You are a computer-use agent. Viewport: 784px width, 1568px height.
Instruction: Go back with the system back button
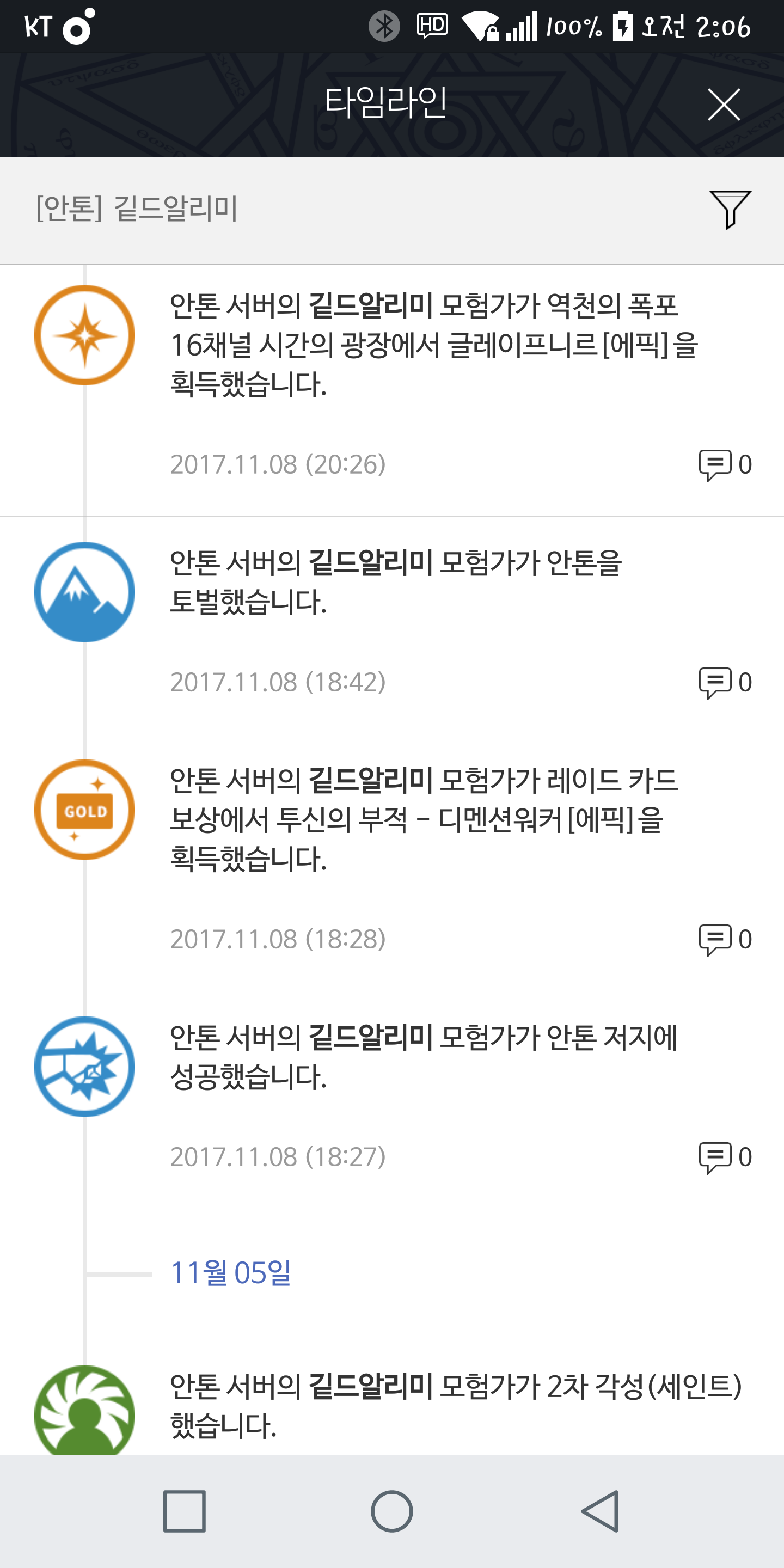(x=600, y=1511)
